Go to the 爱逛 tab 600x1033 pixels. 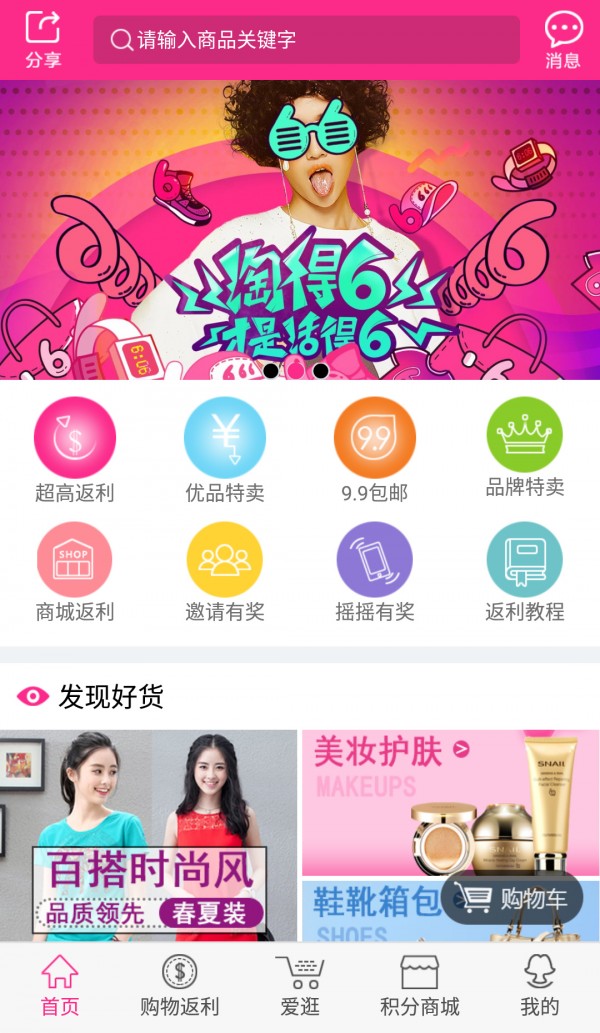point(300,986)
